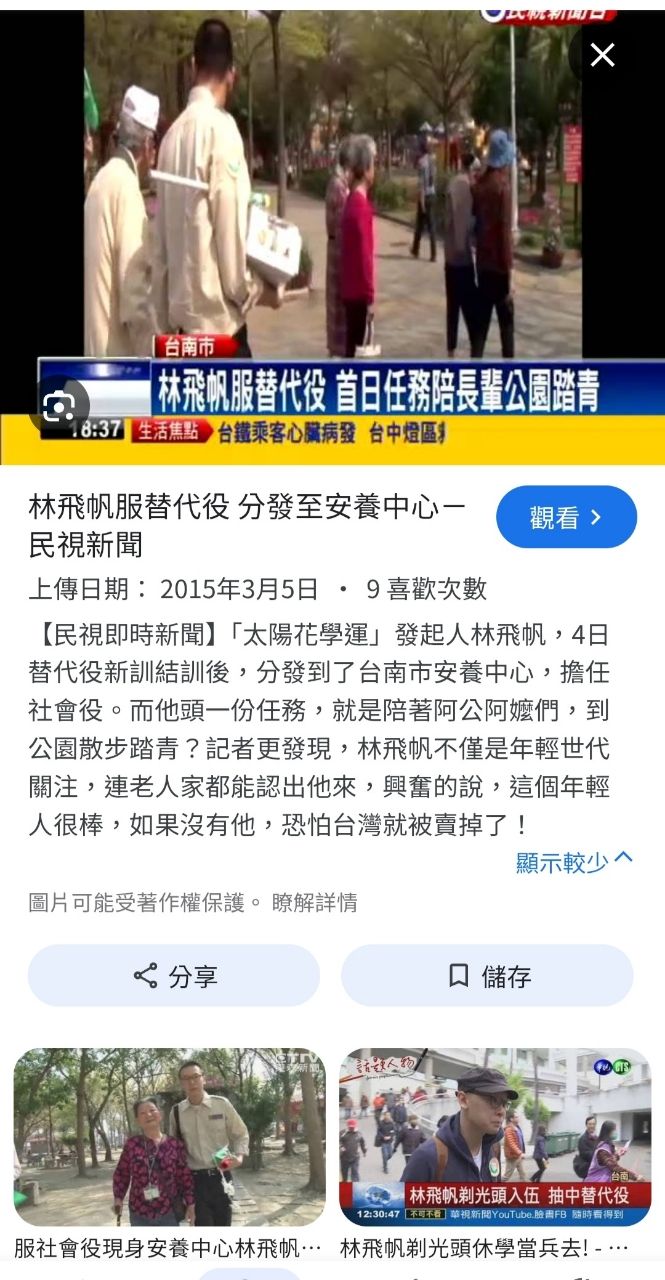This screenshot has width=665, height=1280.
Task: Tap the 觀看 button to visit the page
Action: (566, 517)
